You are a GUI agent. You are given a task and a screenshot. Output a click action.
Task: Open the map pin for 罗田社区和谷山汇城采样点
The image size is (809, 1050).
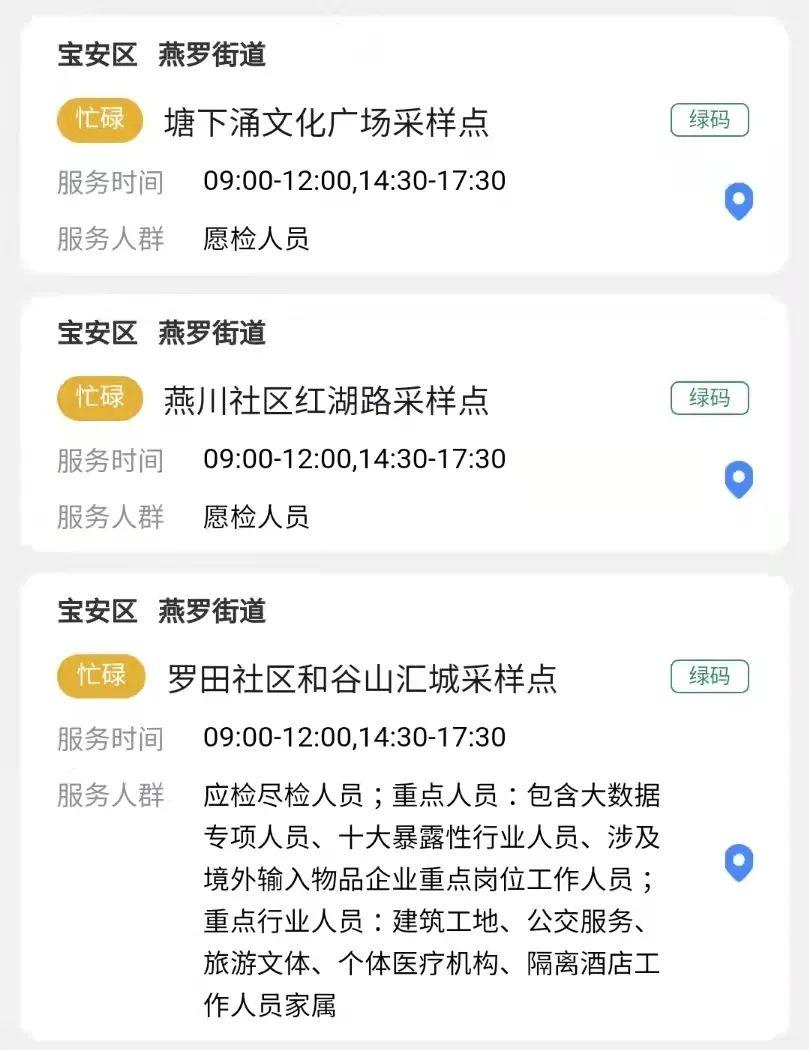coord(738,862)
